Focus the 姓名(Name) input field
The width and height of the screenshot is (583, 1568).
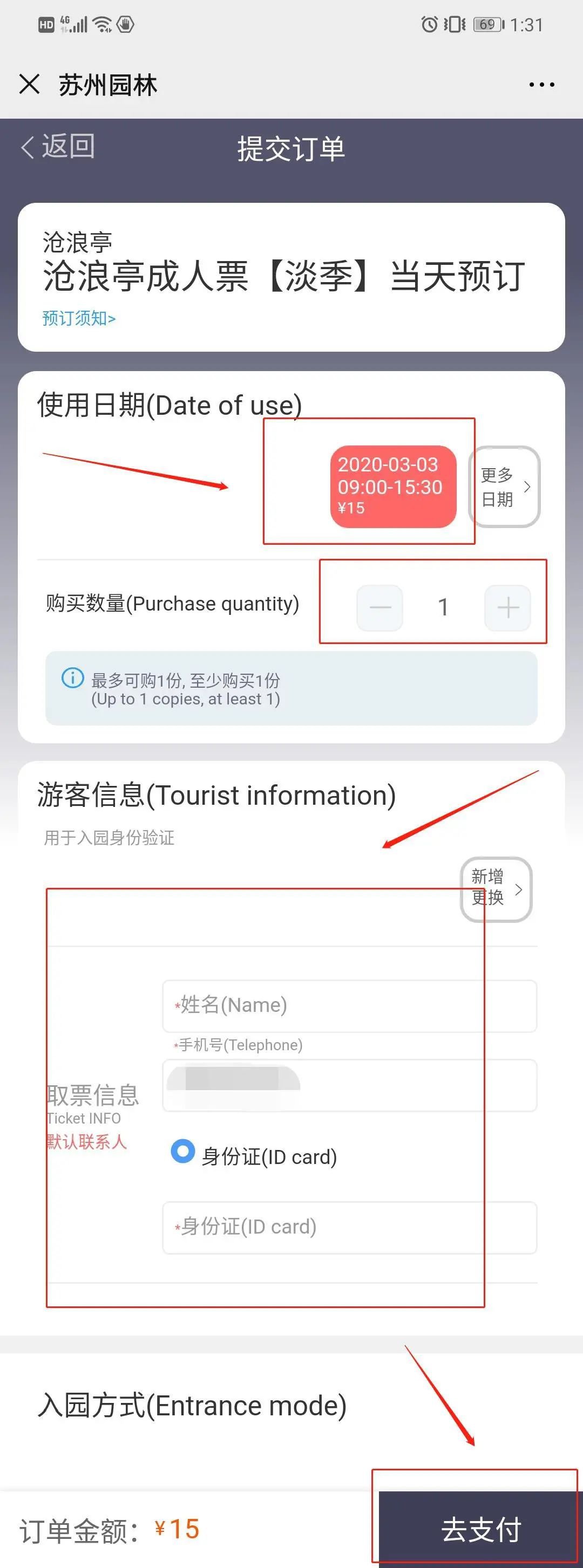point(349,1005)
